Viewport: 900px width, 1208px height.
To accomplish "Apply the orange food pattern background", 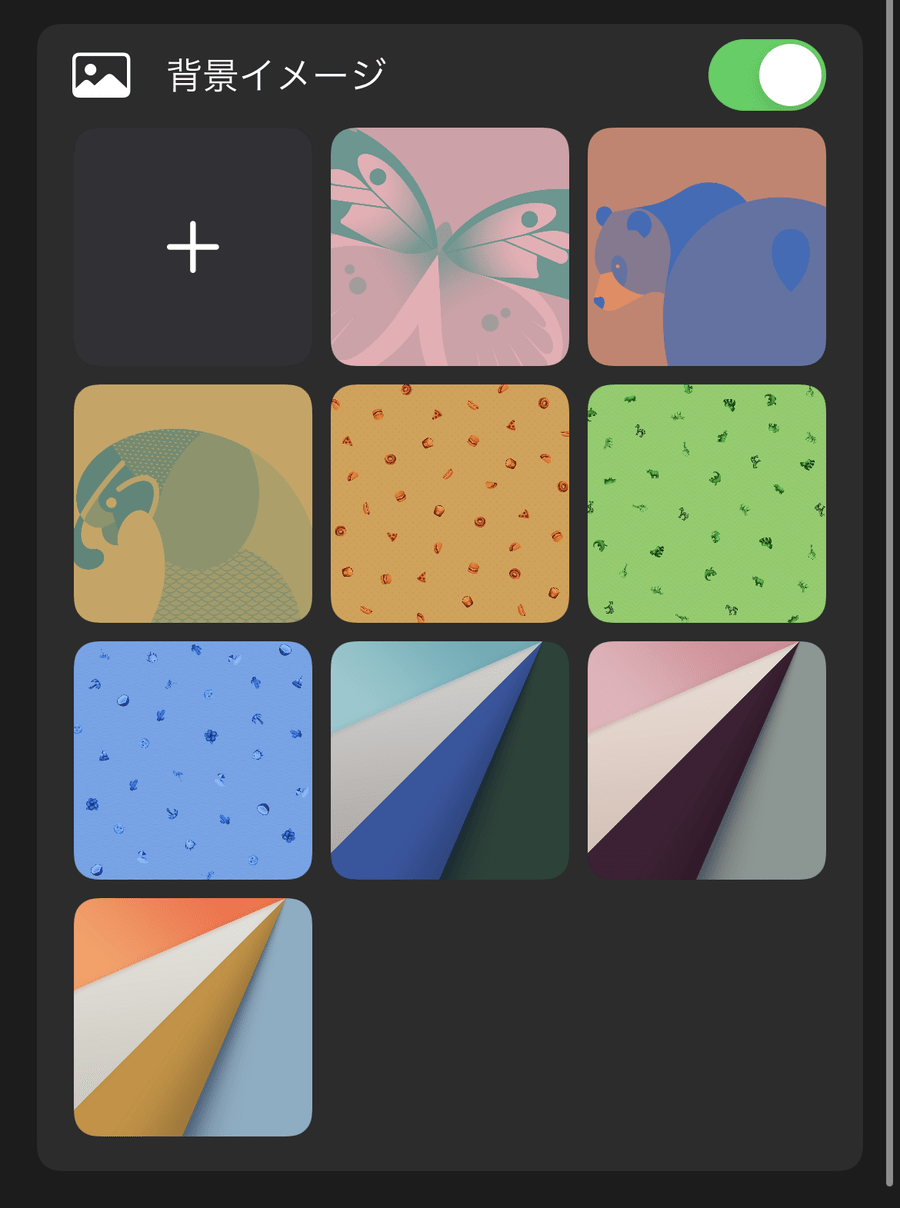I will tap(450, 504).
